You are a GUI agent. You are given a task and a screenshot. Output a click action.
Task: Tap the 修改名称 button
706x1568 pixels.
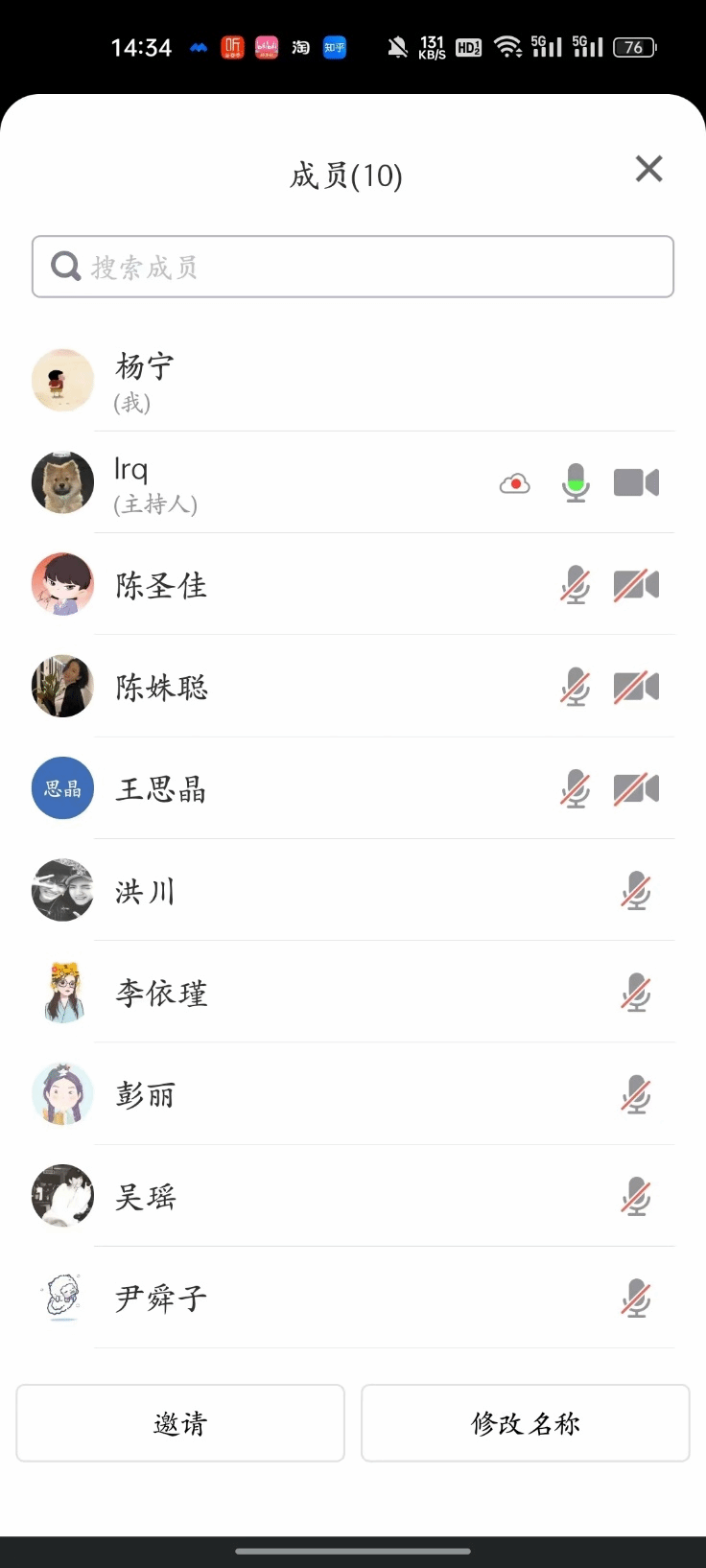[526, 1423]
